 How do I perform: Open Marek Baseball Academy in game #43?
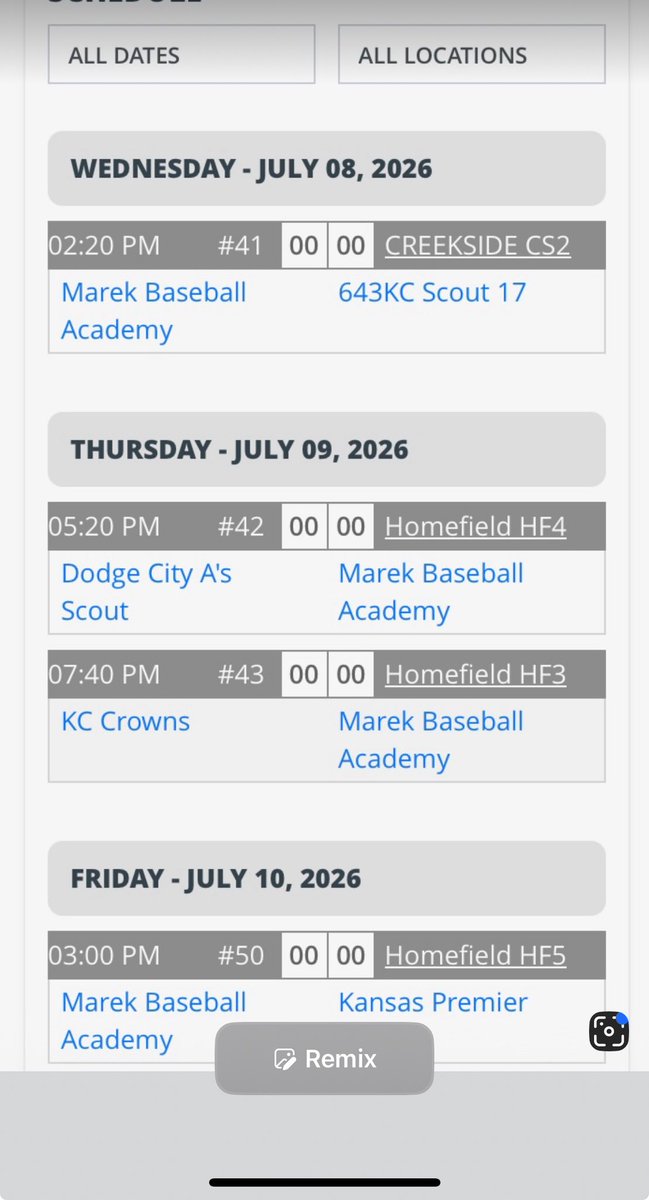431,740
